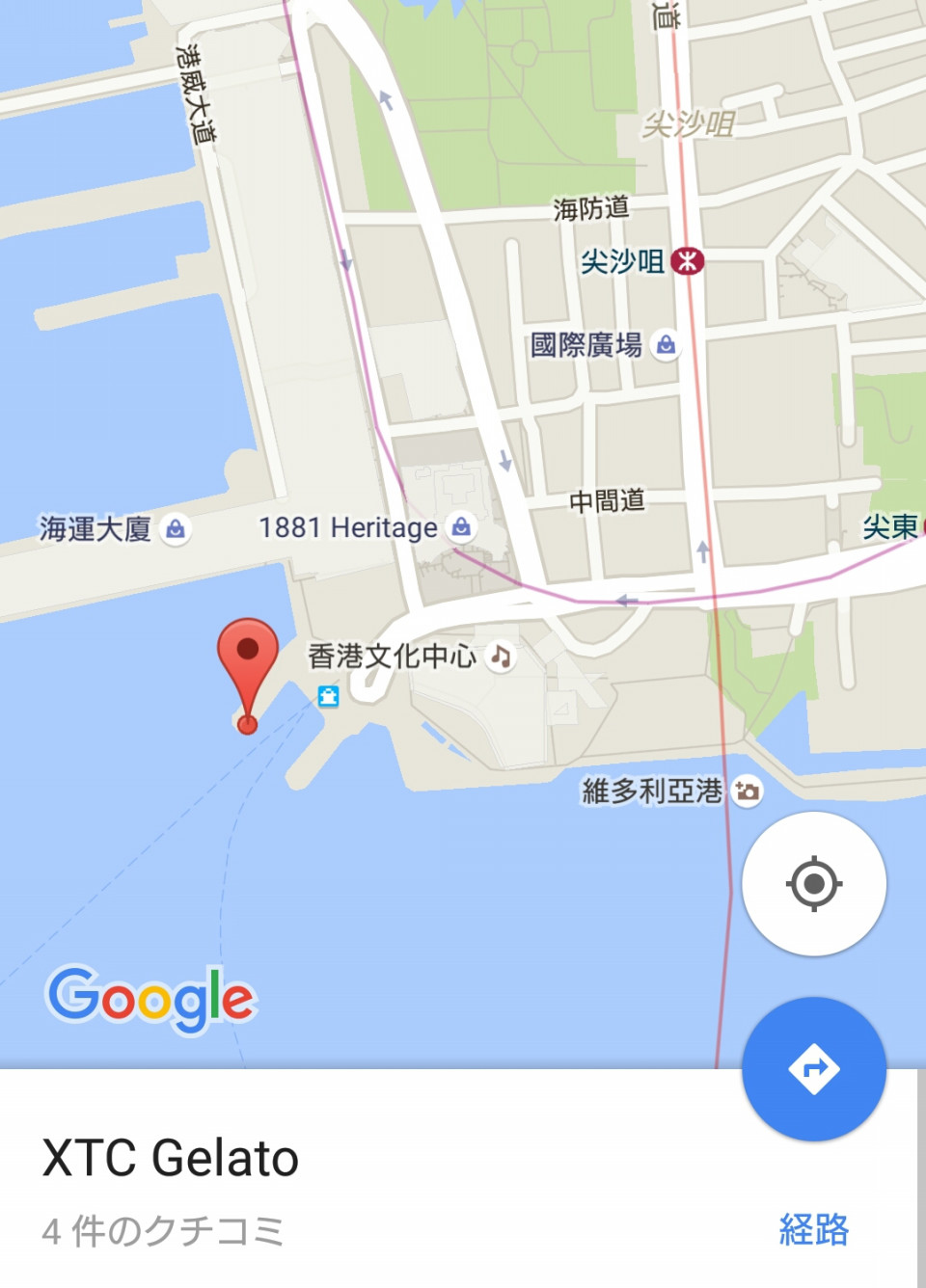Open the 國際廣場 place marker

(666, 344)
